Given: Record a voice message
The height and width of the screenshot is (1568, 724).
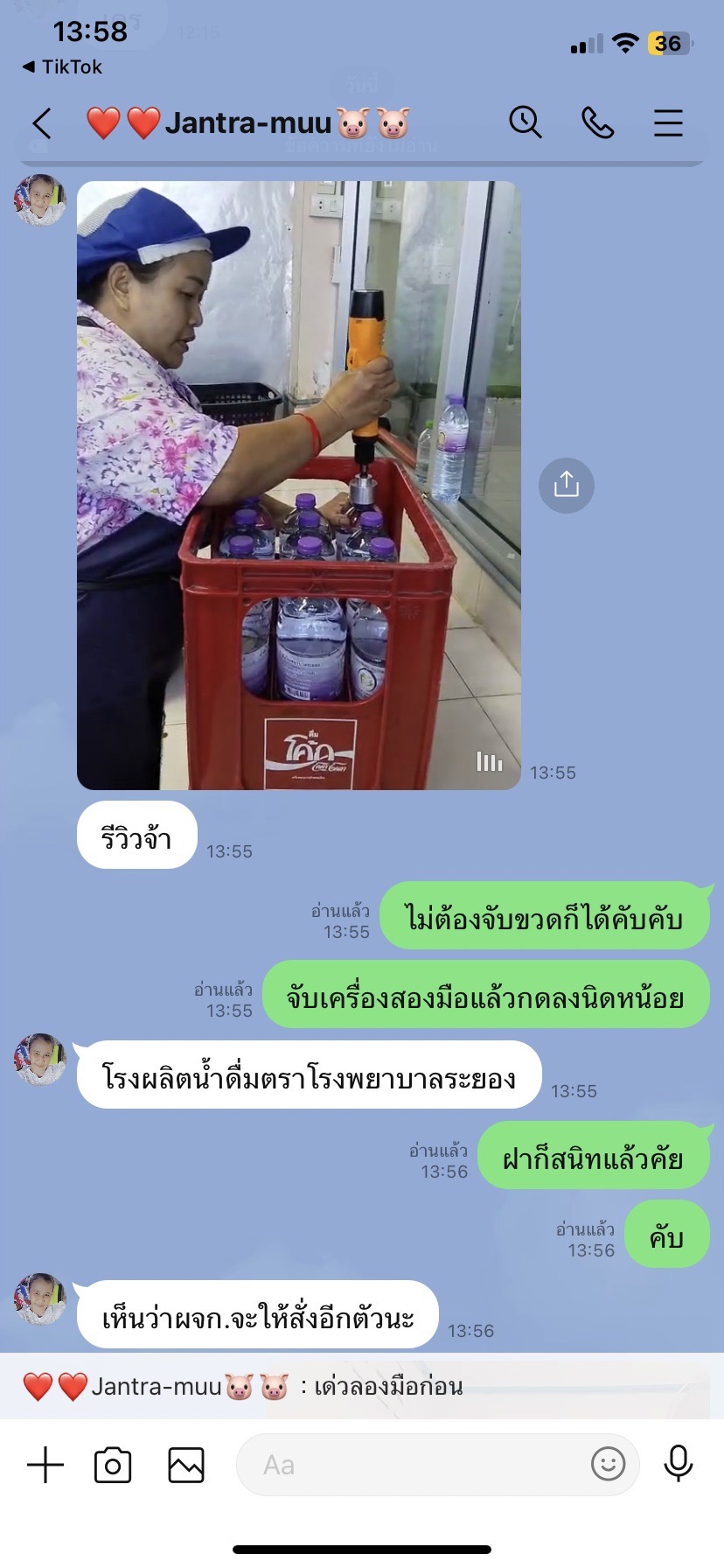Looking at the screenshot, I should pos(678,1463).
